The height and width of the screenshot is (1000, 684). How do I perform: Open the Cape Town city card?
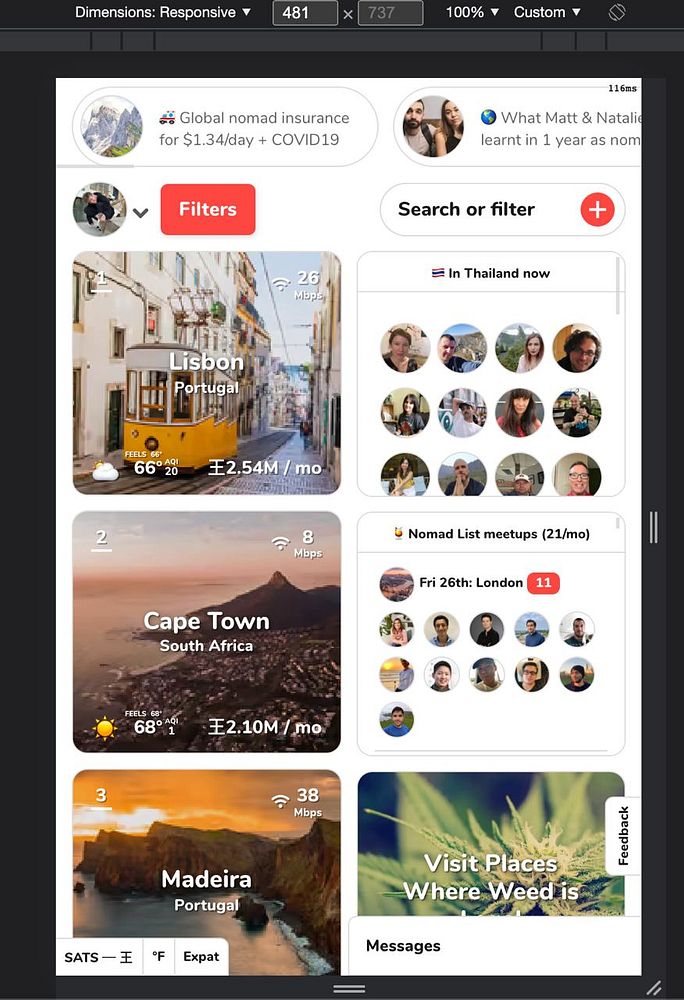point(206,632)
